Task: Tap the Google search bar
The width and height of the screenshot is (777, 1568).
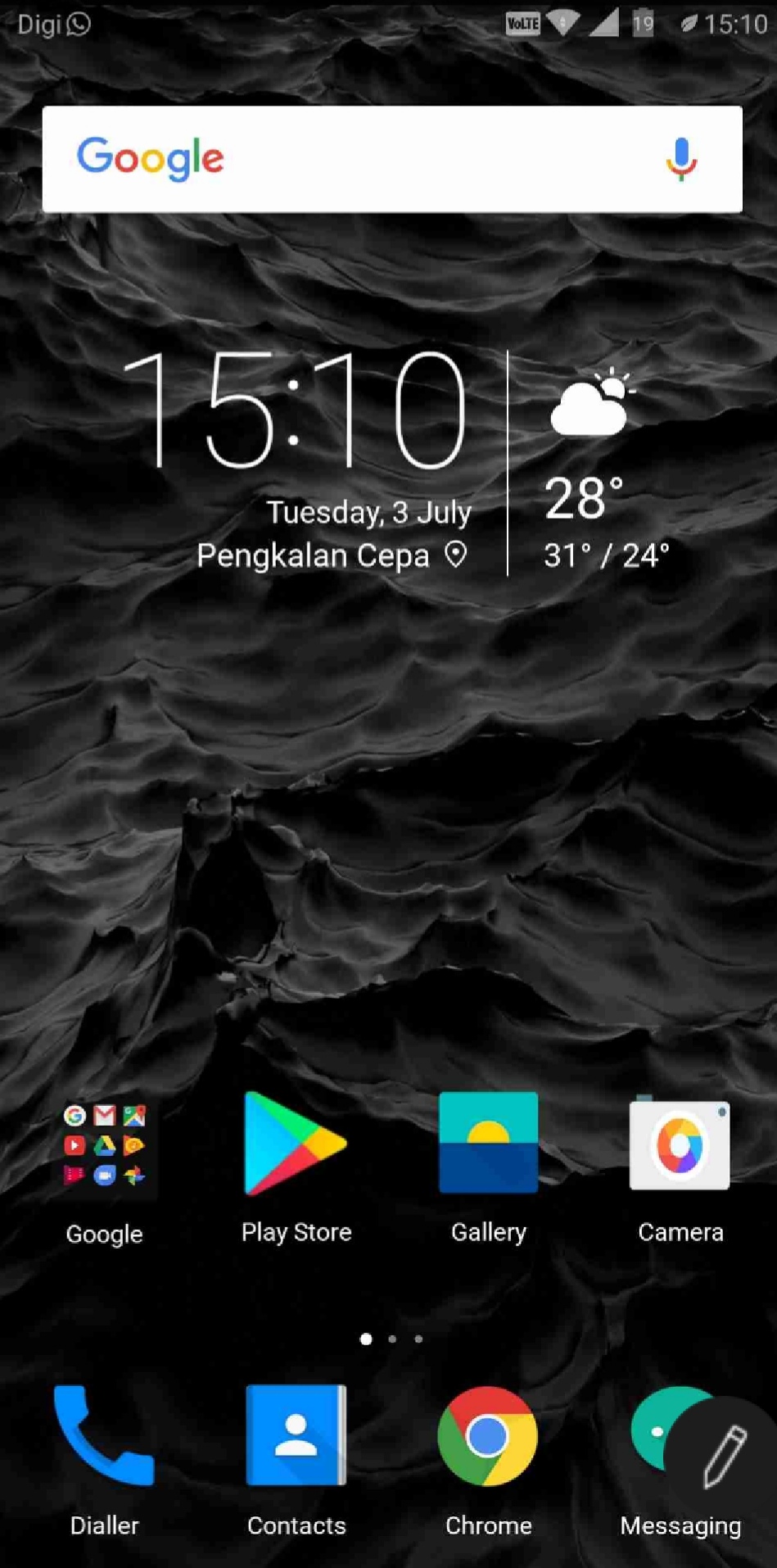Action: 368,159
